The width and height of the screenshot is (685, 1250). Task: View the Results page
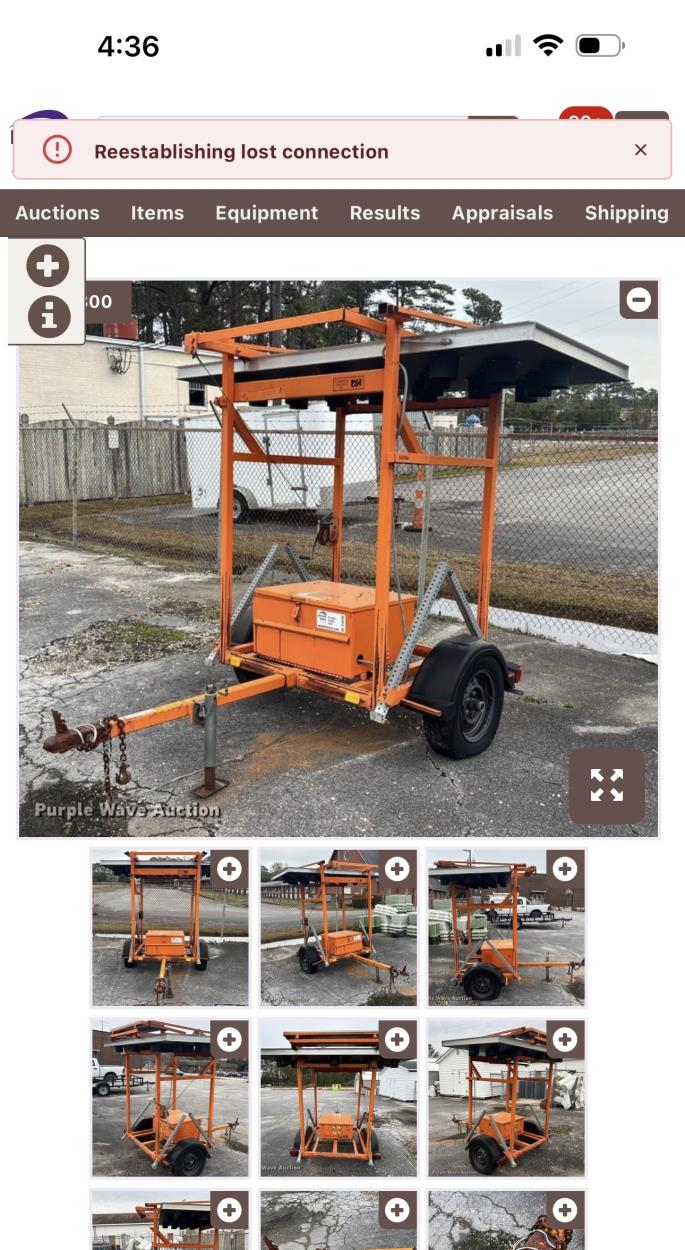(x=384, y=213)
